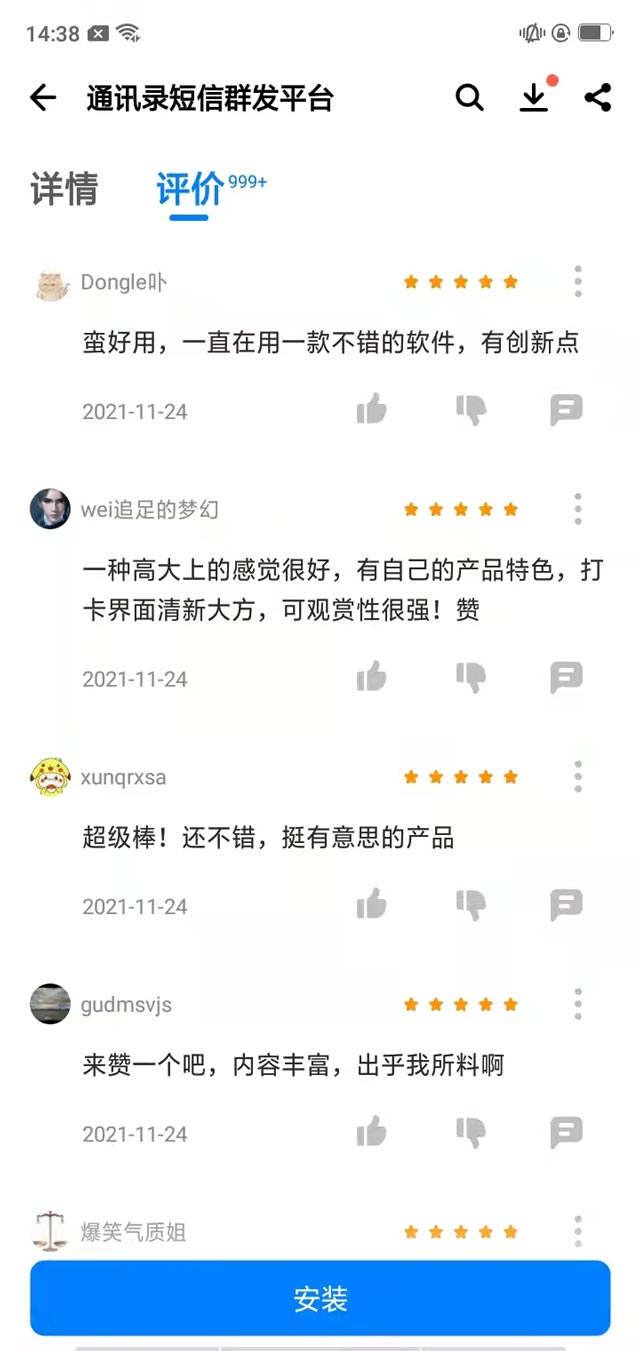Like the review by wei追足的梦幻
This screenshot has height=1351, width=640.
tap(372, 677)
